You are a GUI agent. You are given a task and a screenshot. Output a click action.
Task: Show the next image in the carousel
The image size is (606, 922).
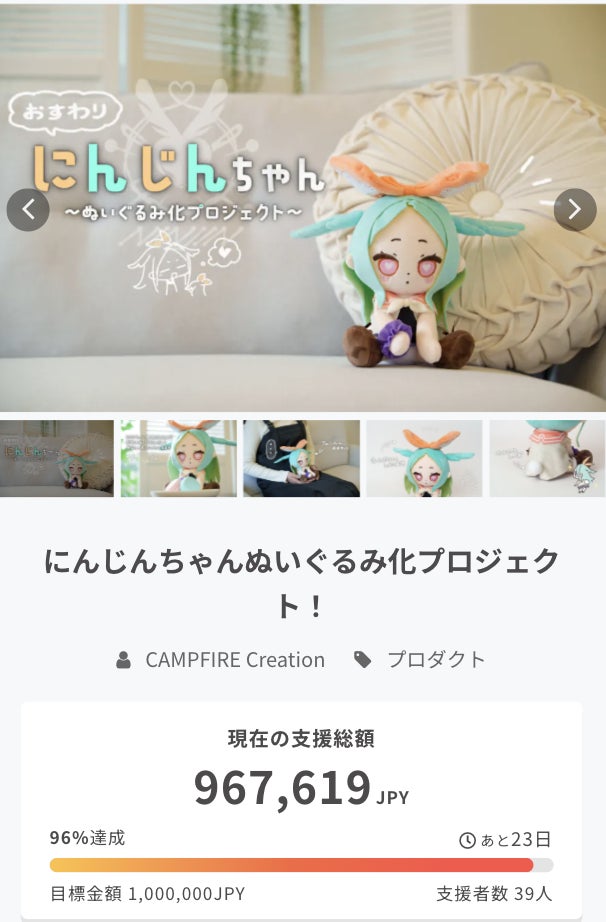tap(575, 210)
